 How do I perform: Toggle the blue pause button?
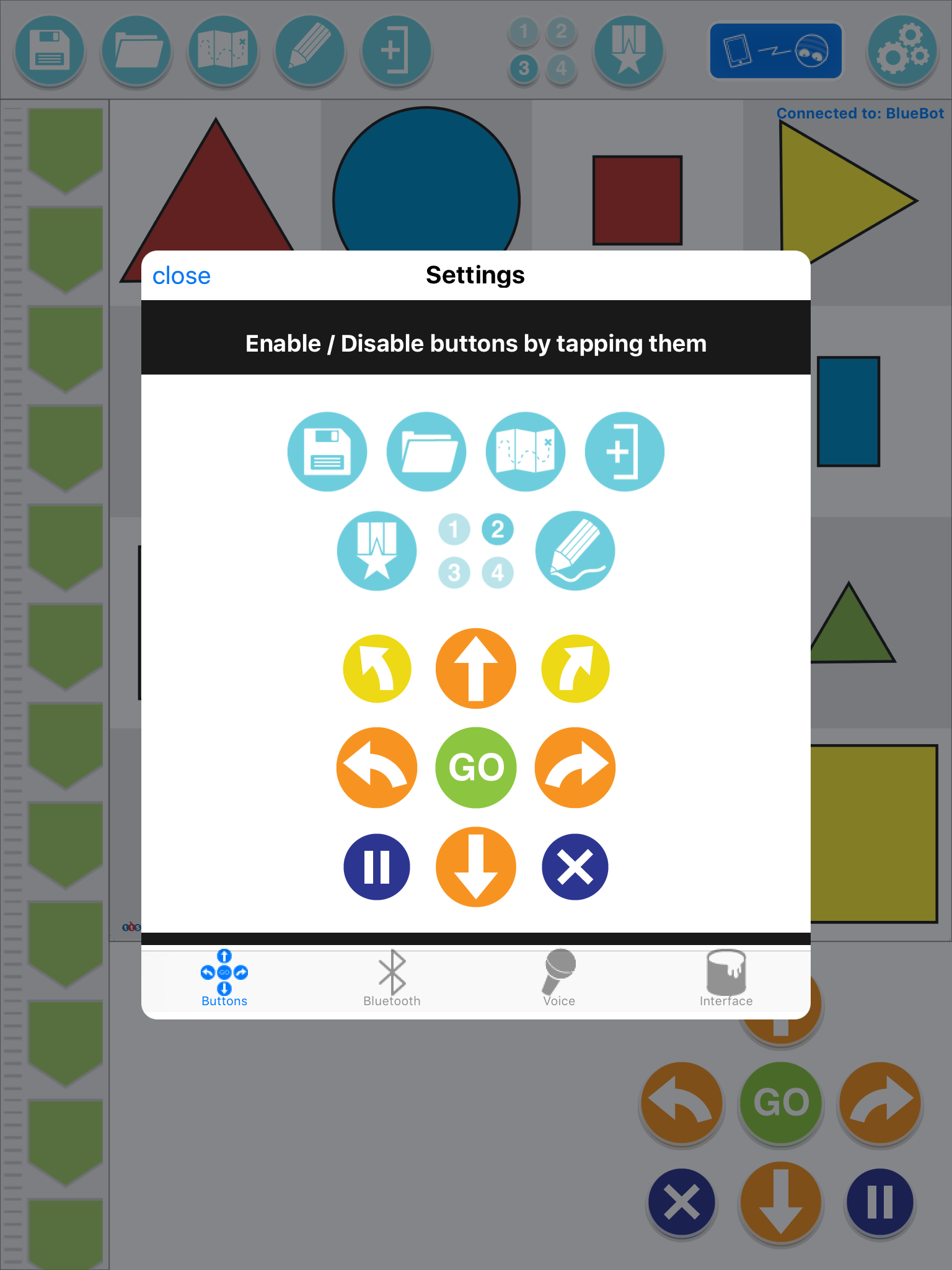377,867
